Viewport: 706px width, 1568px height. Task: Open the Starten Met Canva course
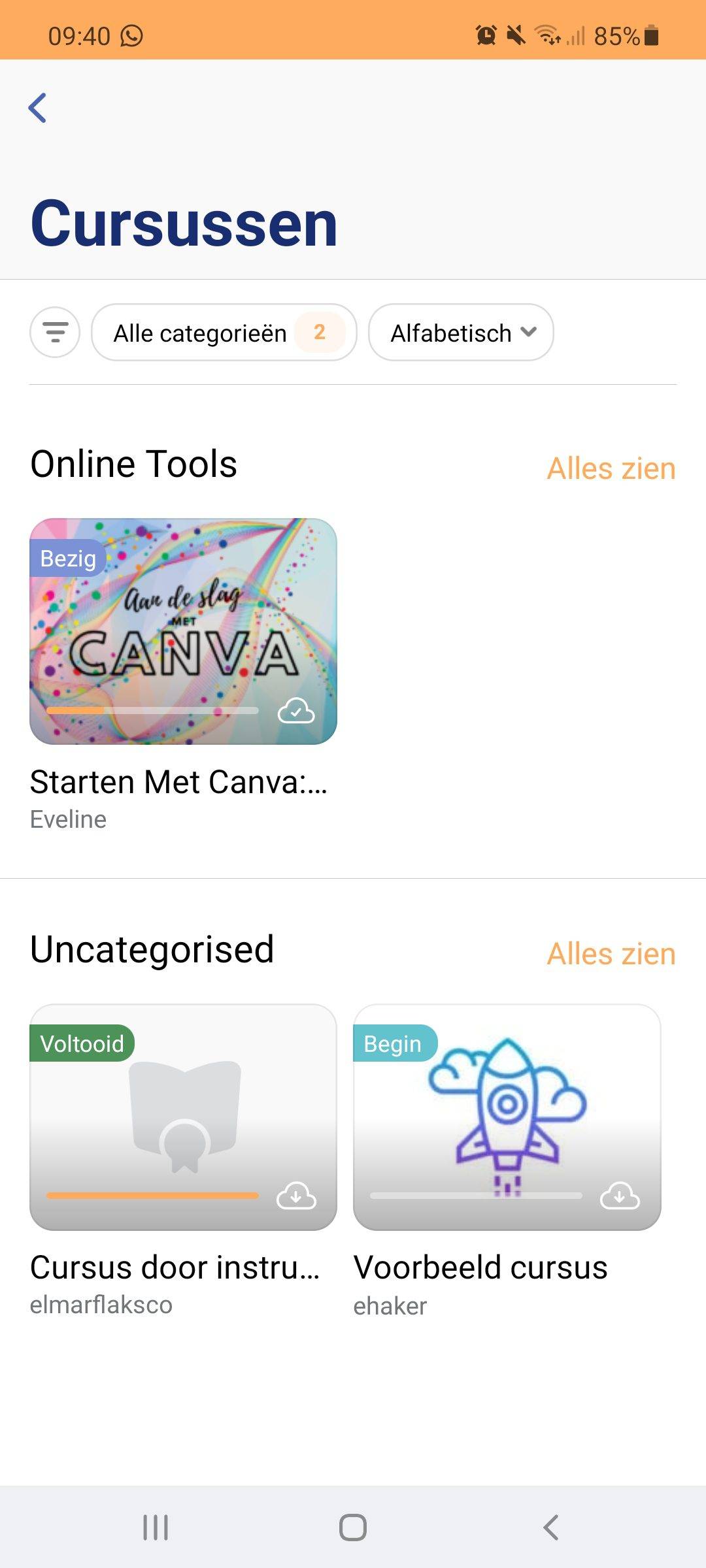tap(183, 630)
